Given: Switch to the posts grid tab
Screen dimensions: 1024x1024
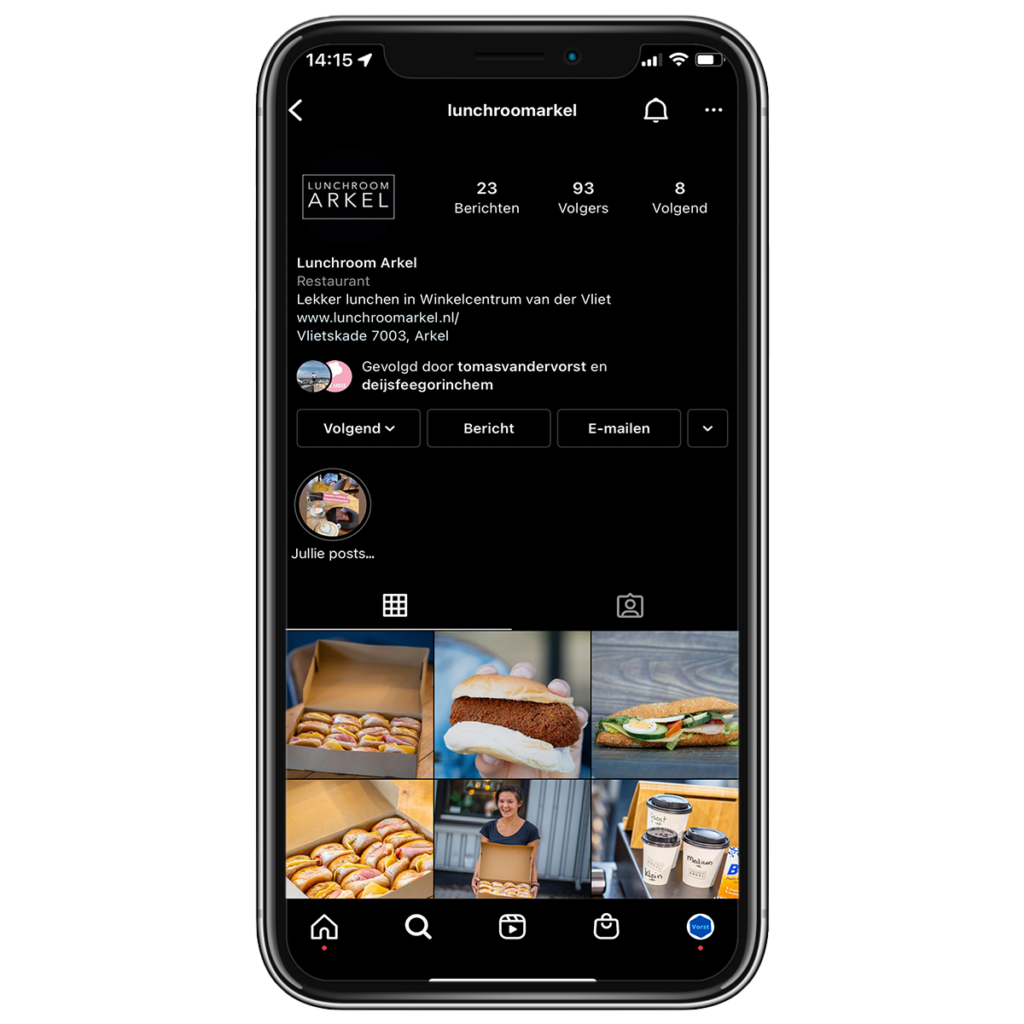Looking at the screenshot, I should (395, 605).
